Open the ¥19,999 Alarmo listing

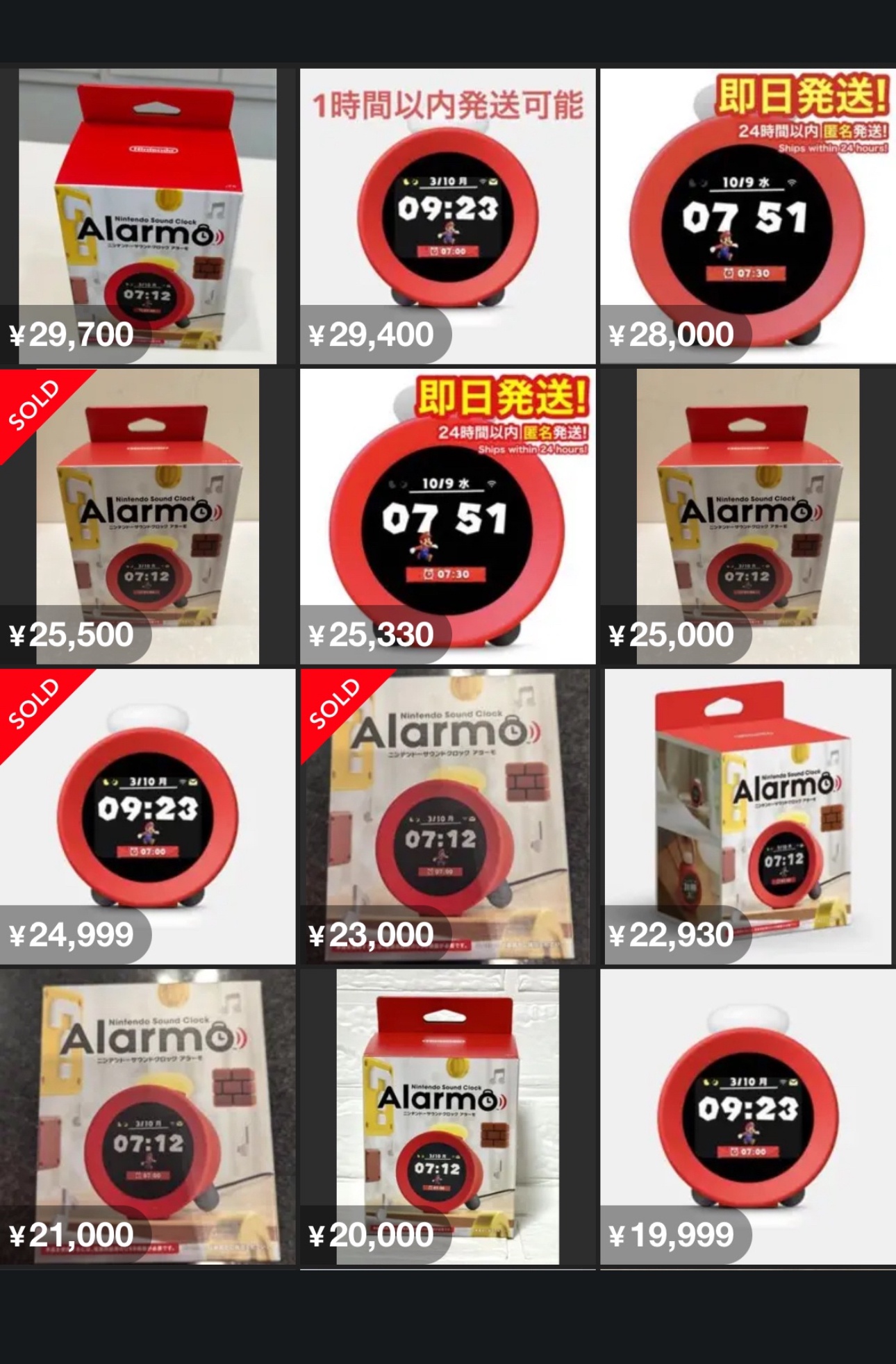pyautogui.click(x=747, y=1116)
